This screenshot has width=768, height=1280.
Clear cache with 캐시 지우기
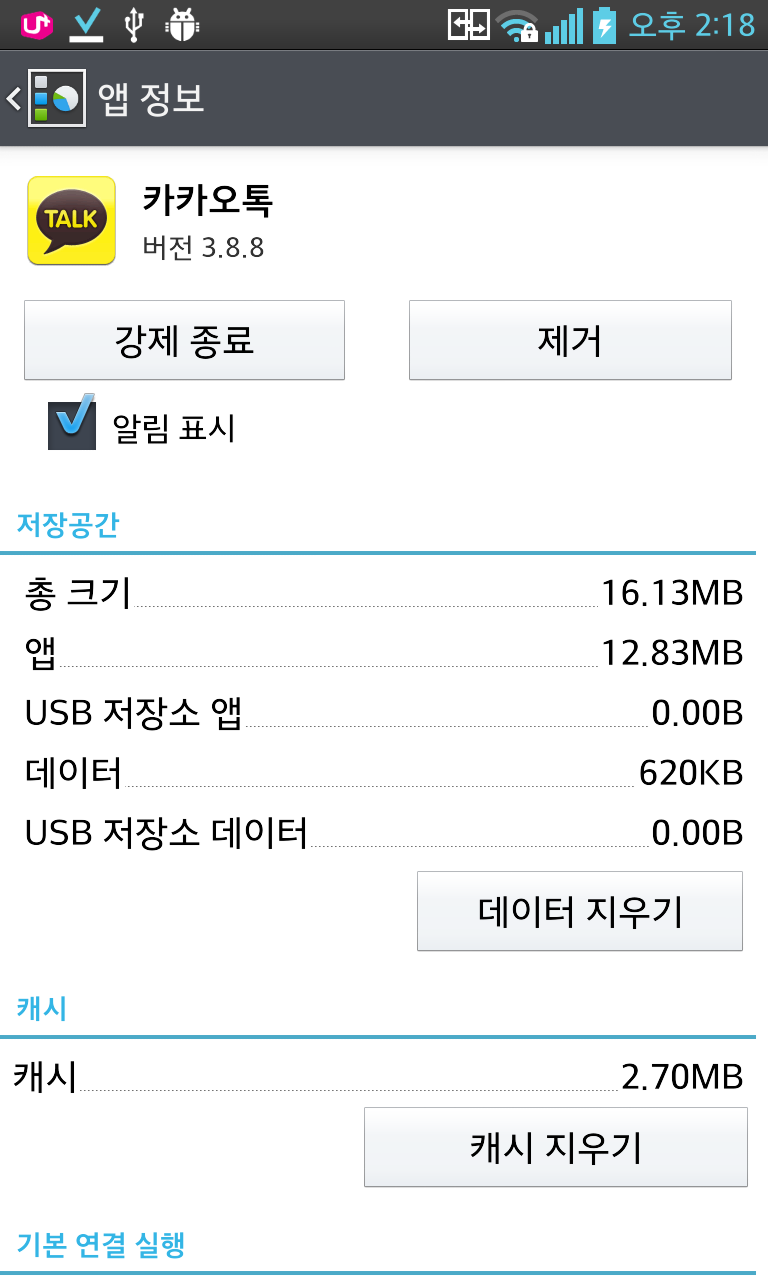coord(556,1147)
